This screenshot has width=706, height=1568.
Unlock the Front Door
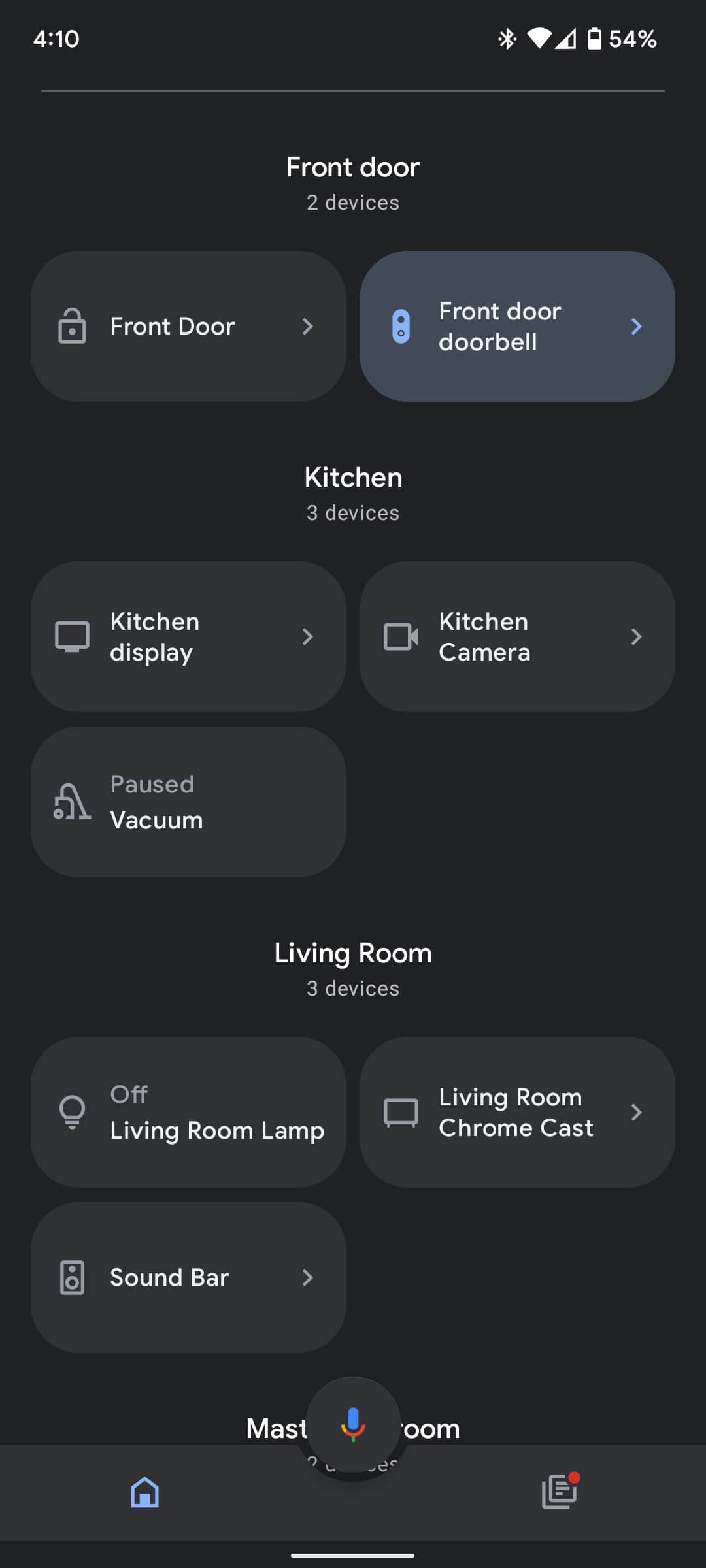188,326
